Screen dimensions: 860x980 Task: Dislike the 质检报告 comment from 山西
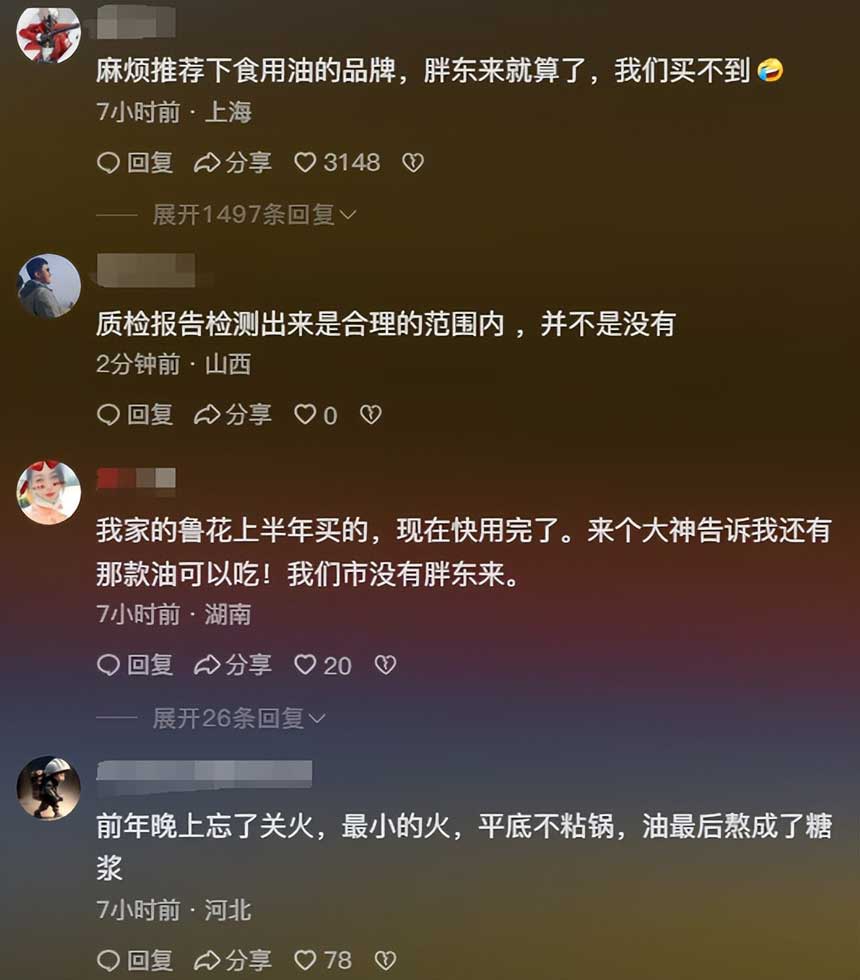point(371,415)
